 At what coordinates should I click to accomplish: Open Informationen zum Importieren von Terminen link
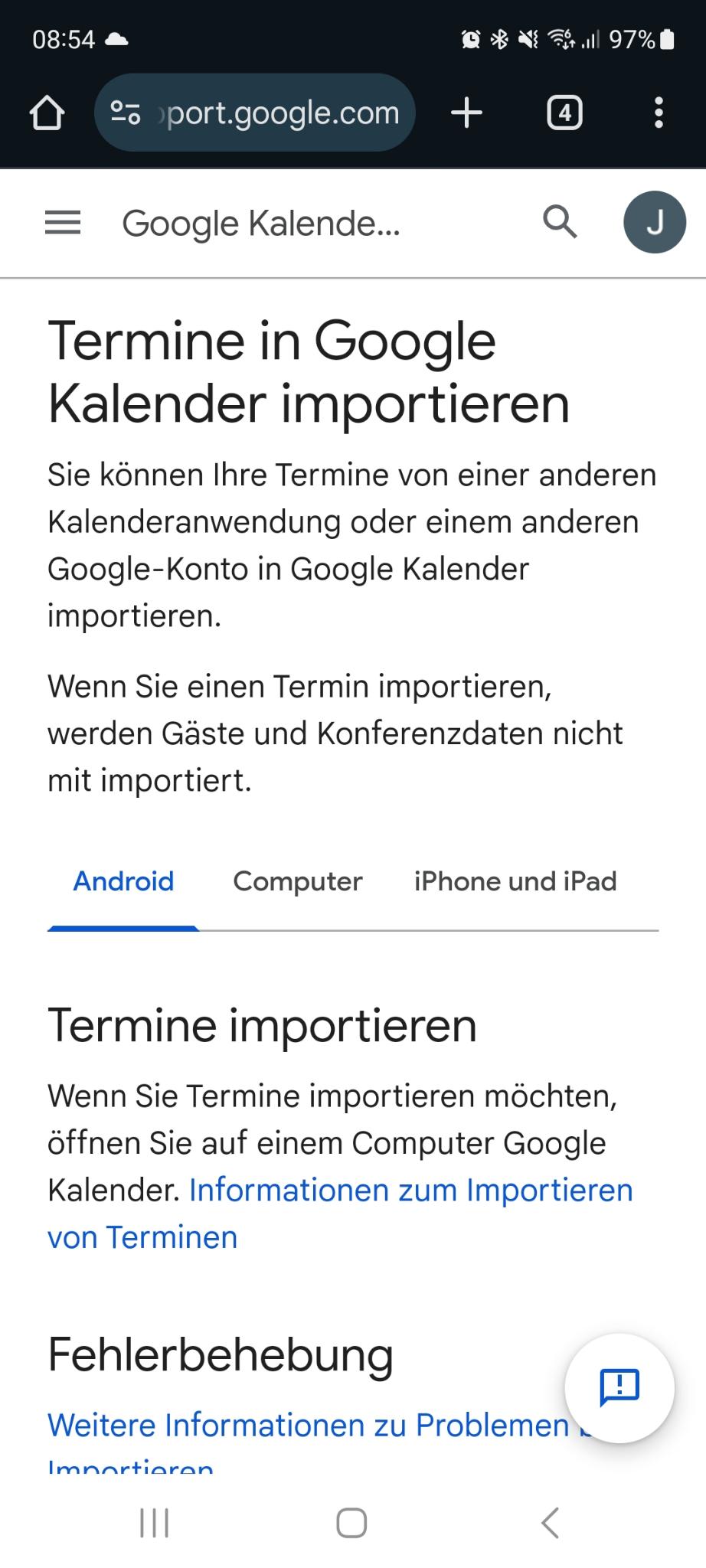pyautogui.click(x=410, y=1191)
